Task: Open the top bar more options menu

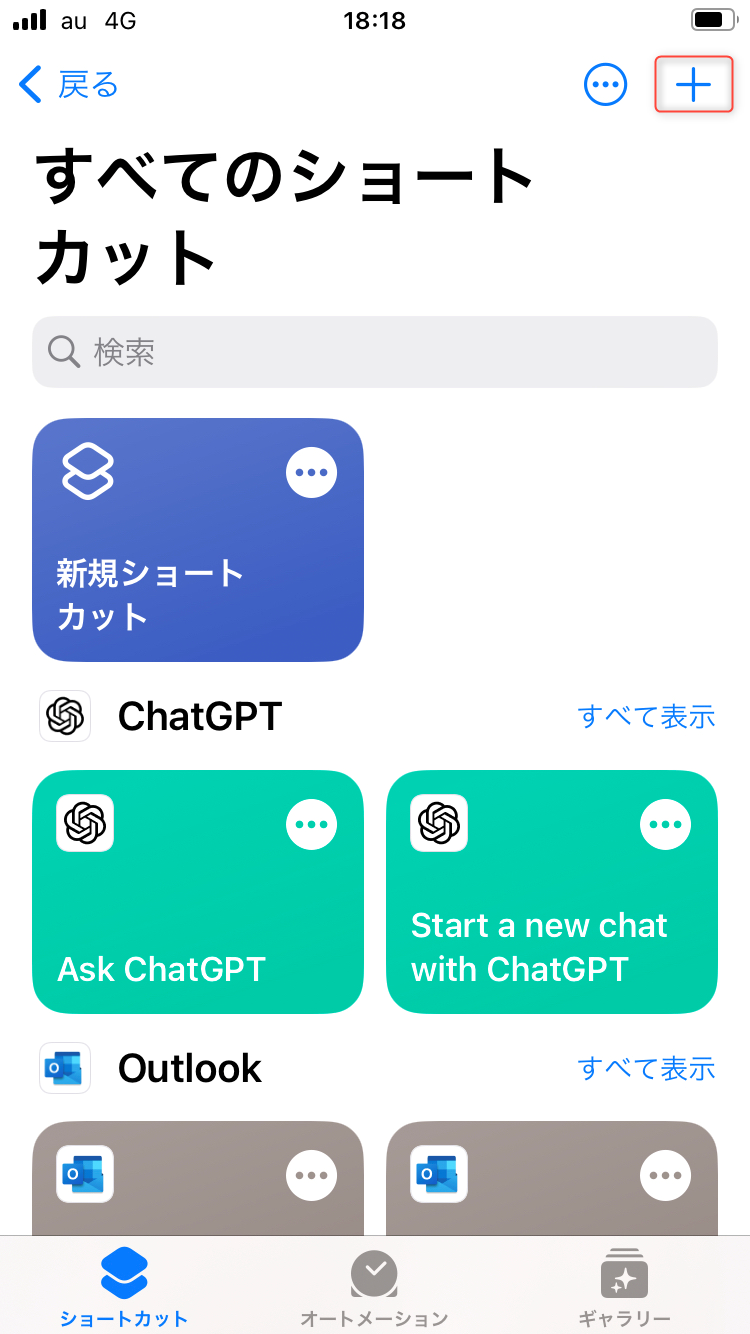Action: point(605,85)
